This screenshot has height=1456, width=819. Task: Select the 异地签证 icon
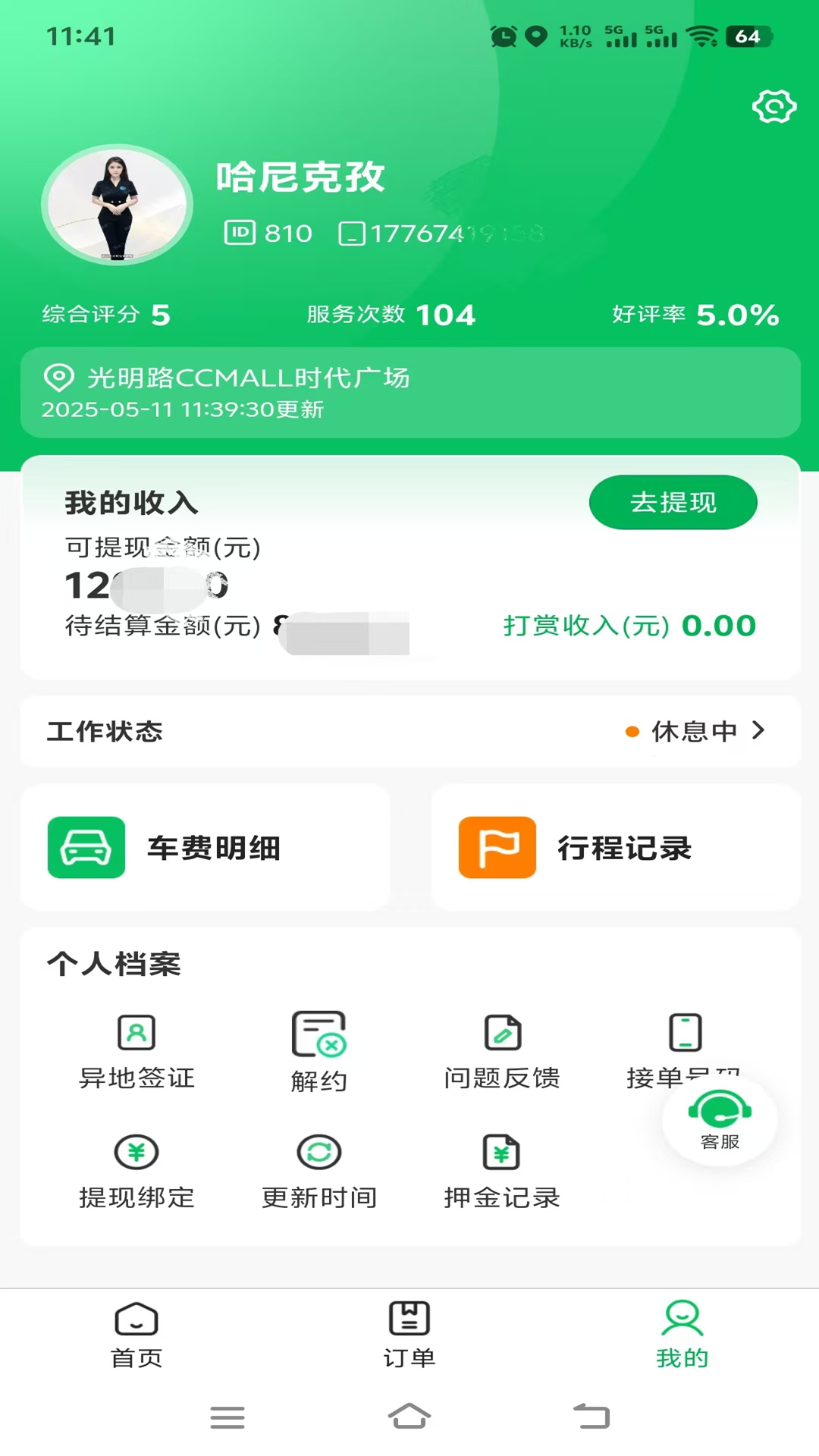136,1033
